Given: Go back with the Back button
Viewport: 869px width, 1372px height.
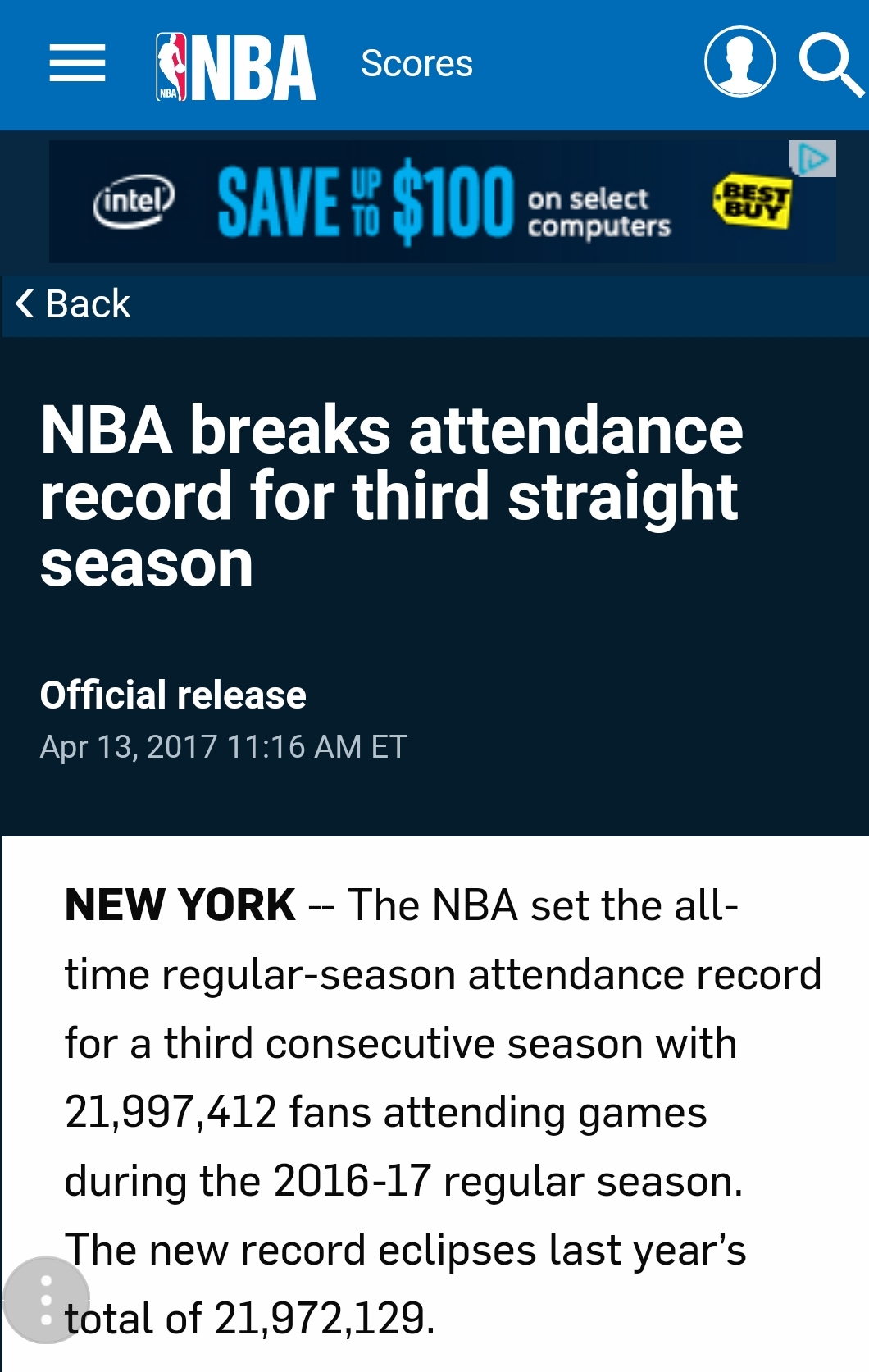Looking at the screenshot, I should pos(74,304).
